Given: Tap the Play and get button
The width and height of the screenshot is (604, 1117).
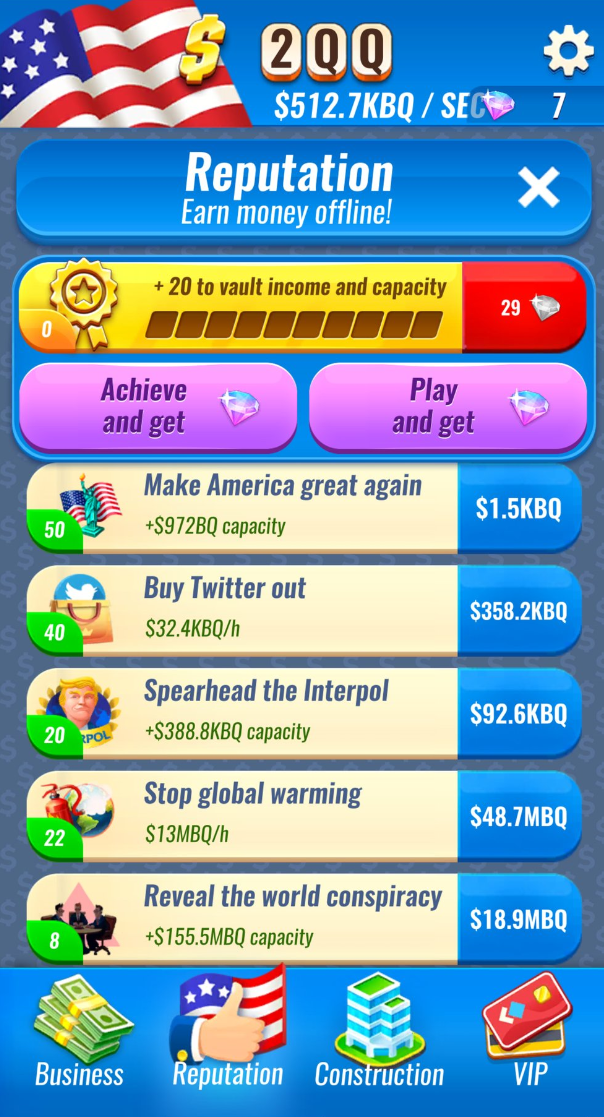Looking at the screenshot, I should (x=448, y=407).
